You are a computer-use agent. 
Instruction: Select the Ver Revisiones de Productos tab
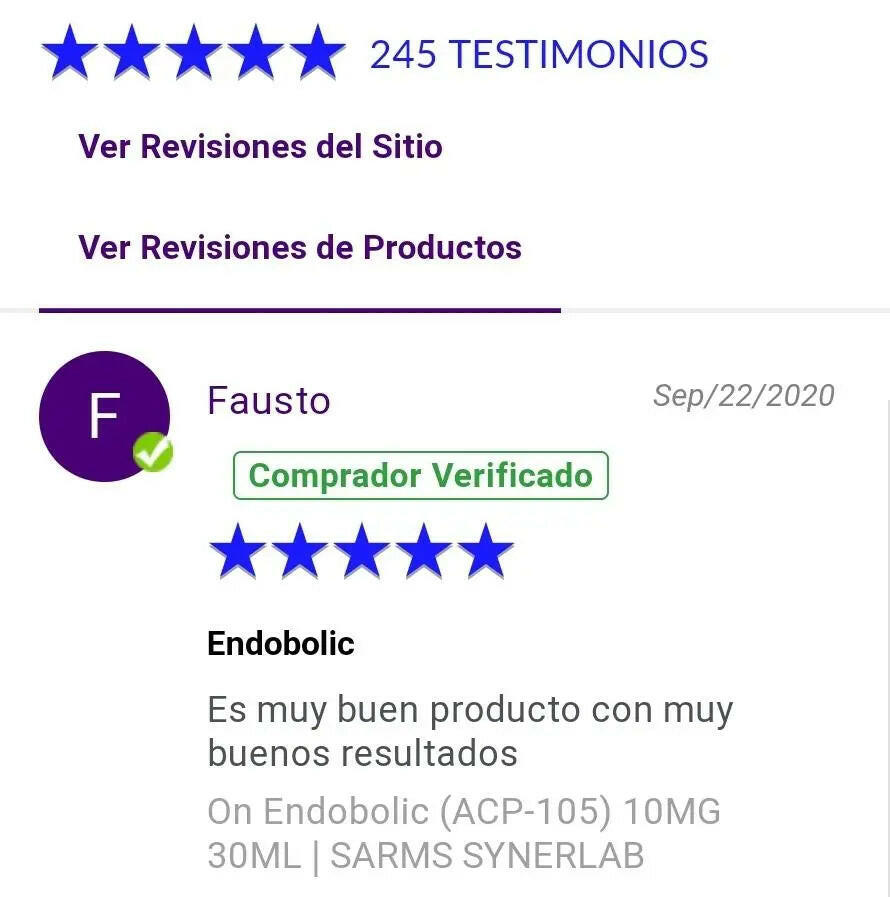pos(300,248)
